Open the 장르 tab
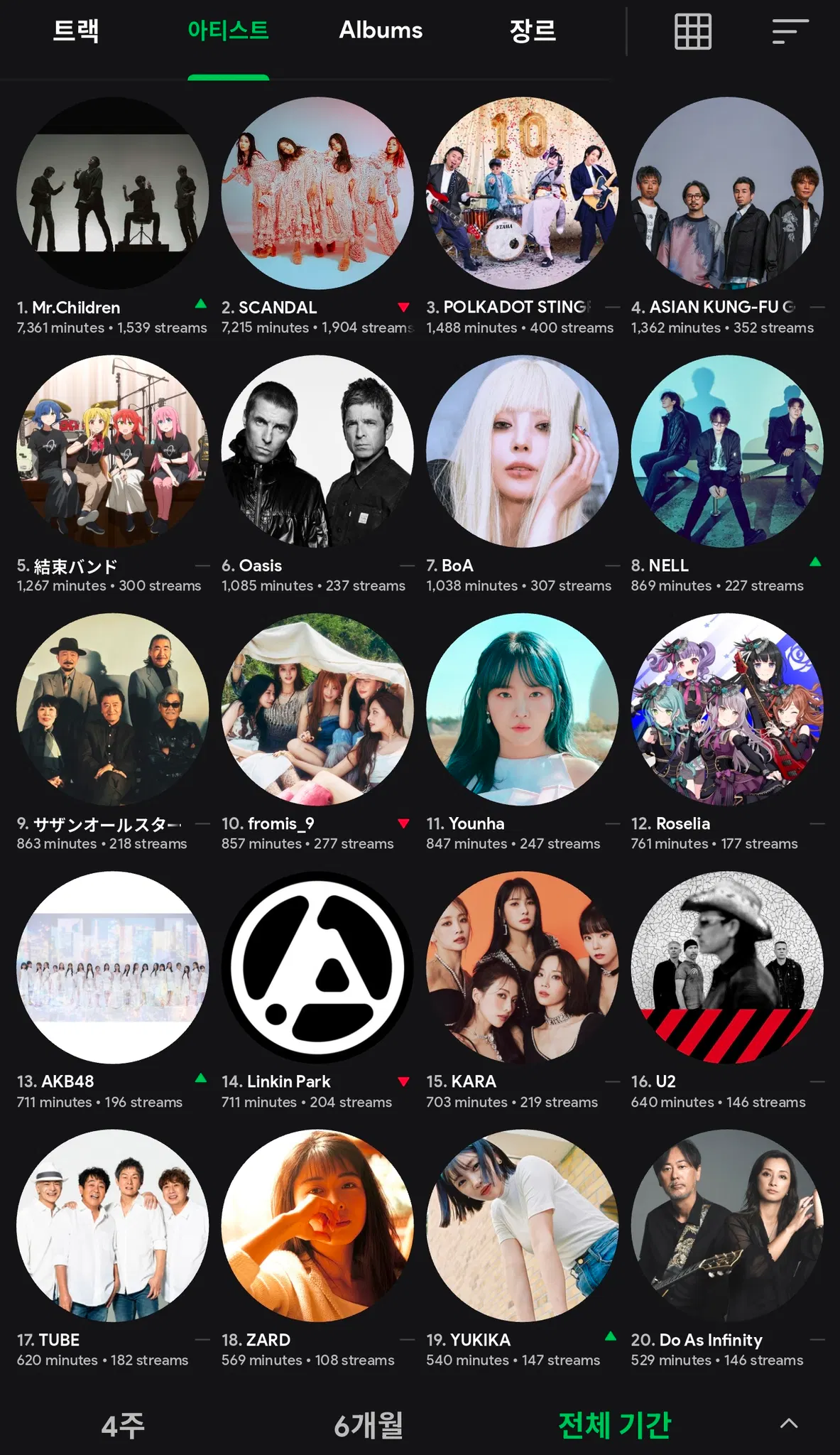 (533, 31)
